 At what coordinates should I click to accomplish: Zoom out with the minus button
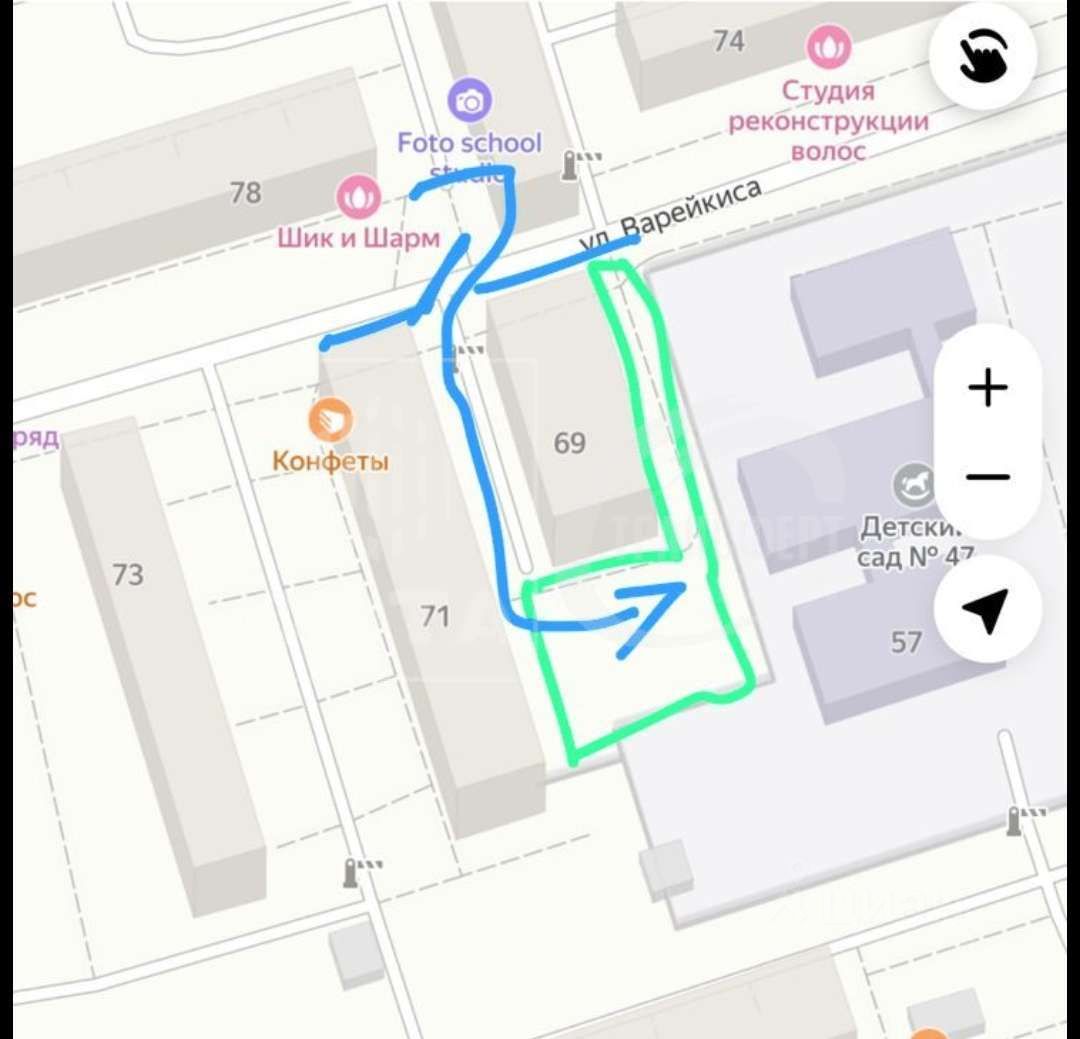(x=988, y=476)
